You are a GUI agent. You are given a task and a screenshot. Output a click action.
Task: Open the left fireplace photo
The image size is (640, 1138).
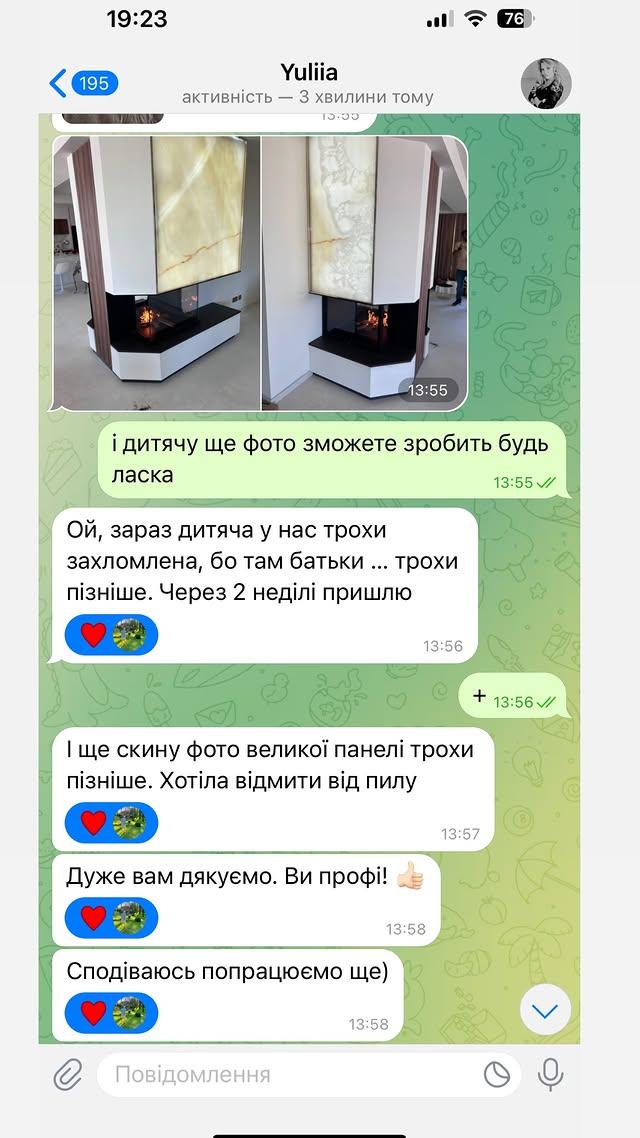pyautogui.click(x=157, y=273)
